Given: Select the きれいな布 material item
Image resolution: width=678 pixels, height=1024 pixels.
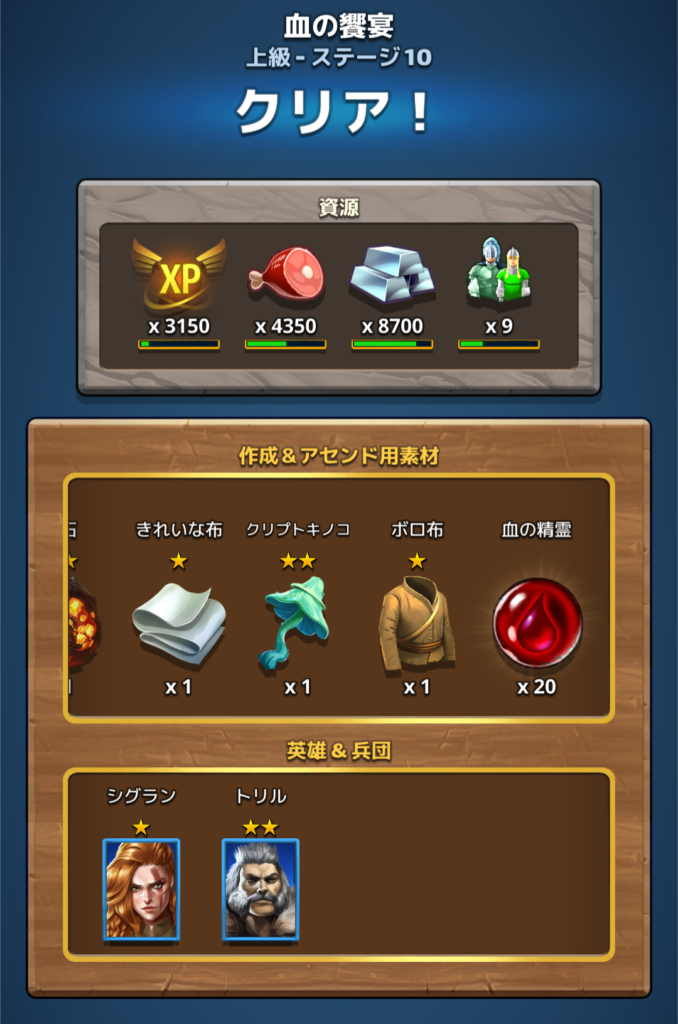Looking at the screenshot, I should point(179,624).
